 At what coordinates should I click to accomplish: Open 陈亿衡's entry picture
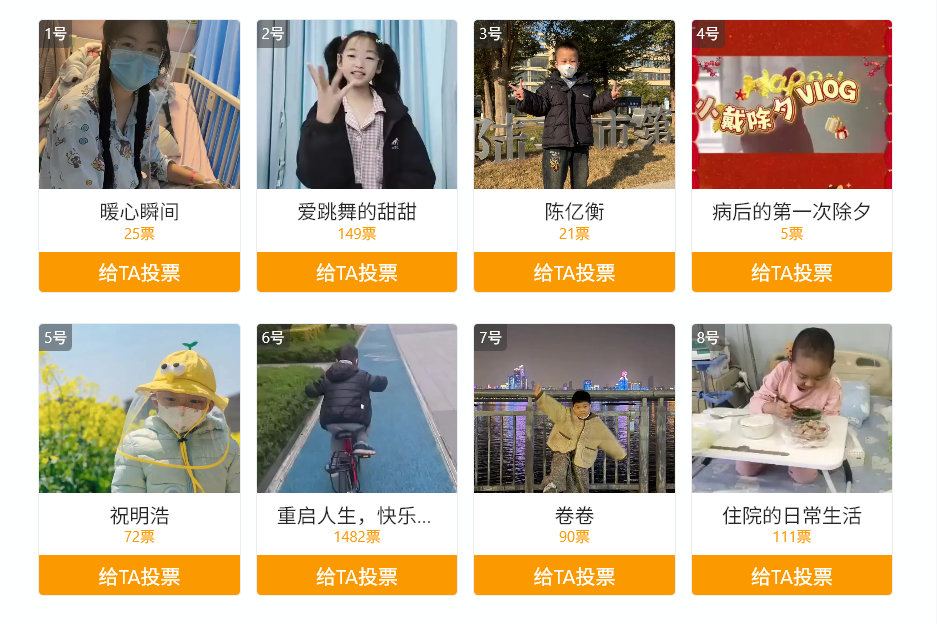coord(574,105)
